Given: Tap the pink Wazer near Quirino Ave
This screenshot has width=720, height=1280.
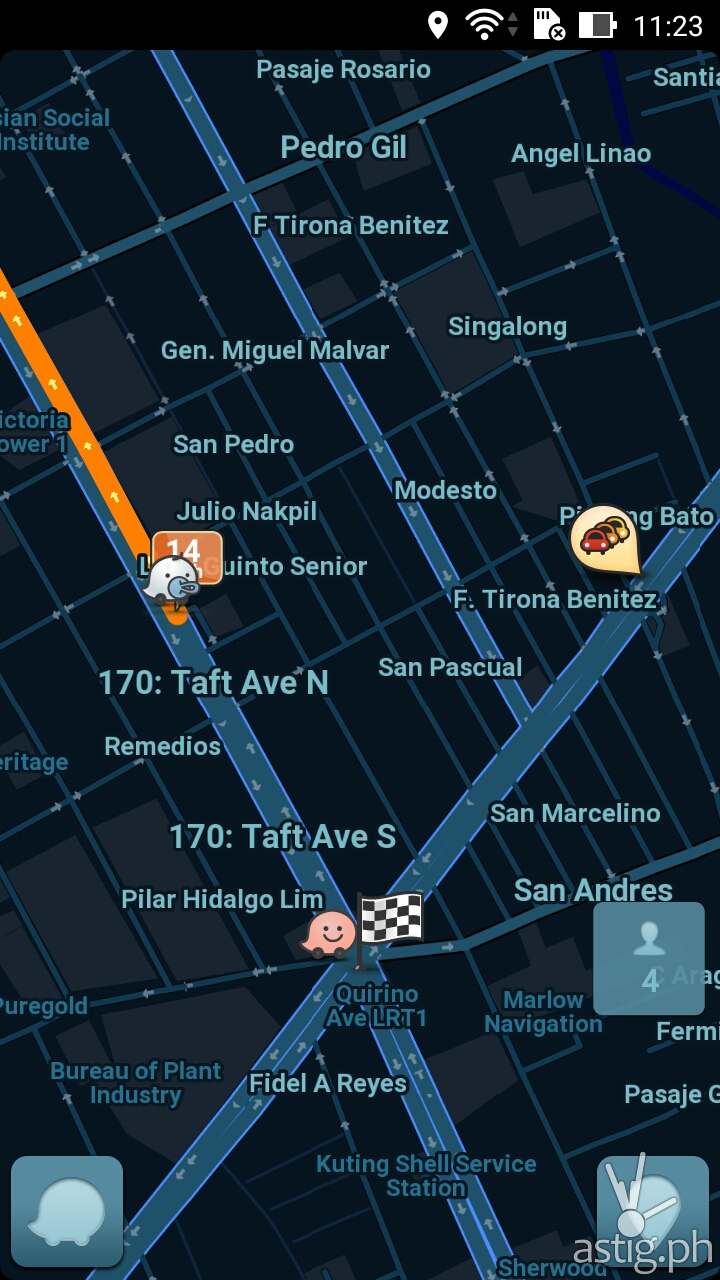Looking at the screenshot, I should [x=331, y=934].
